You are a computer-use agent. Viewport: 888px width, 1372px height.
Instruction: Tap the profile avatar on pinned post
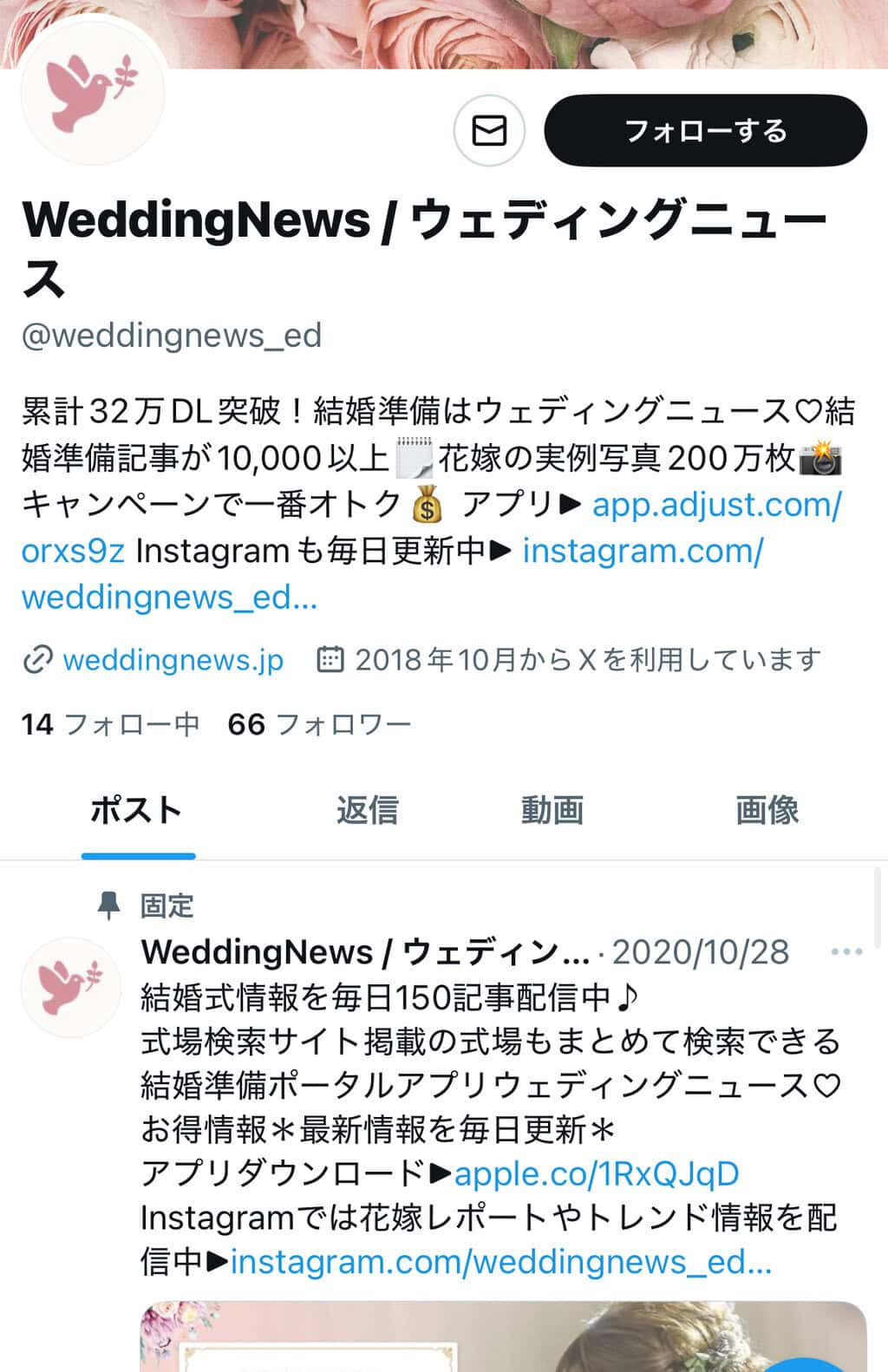tap(71, 987)
